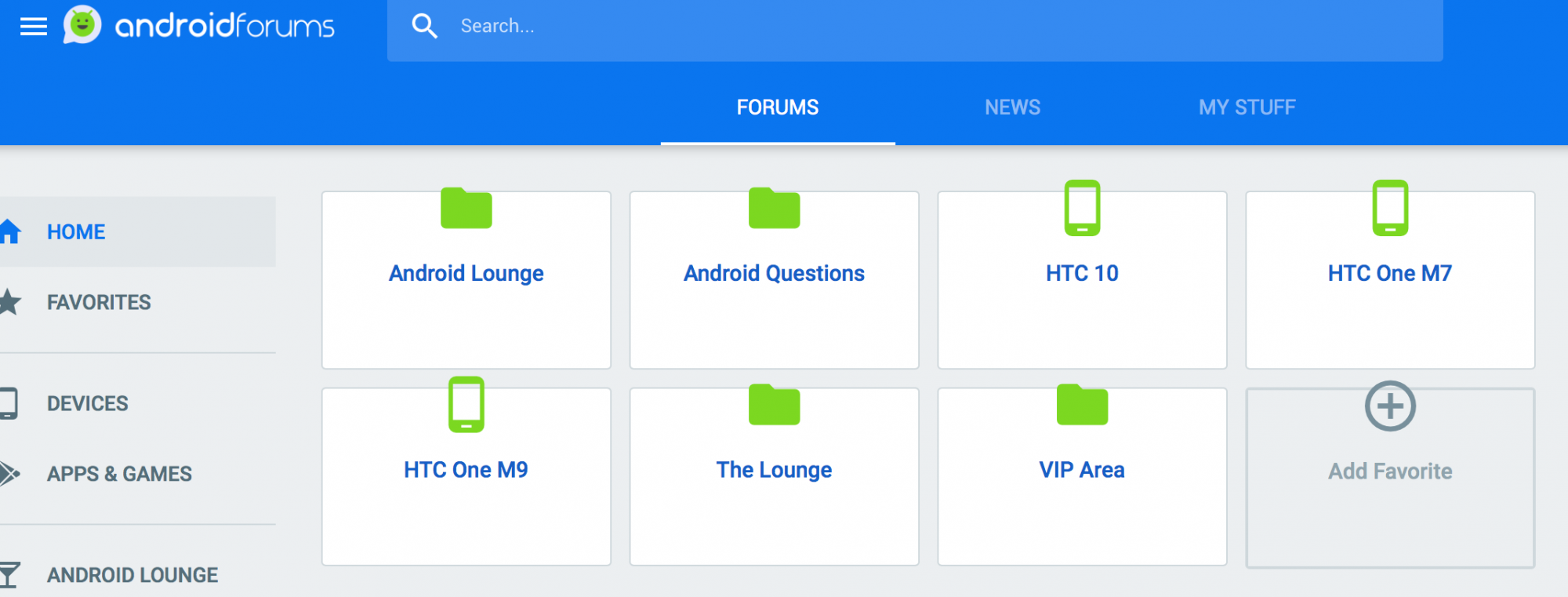Switch to the My Stuff tab

click(x=1247, y=107)
